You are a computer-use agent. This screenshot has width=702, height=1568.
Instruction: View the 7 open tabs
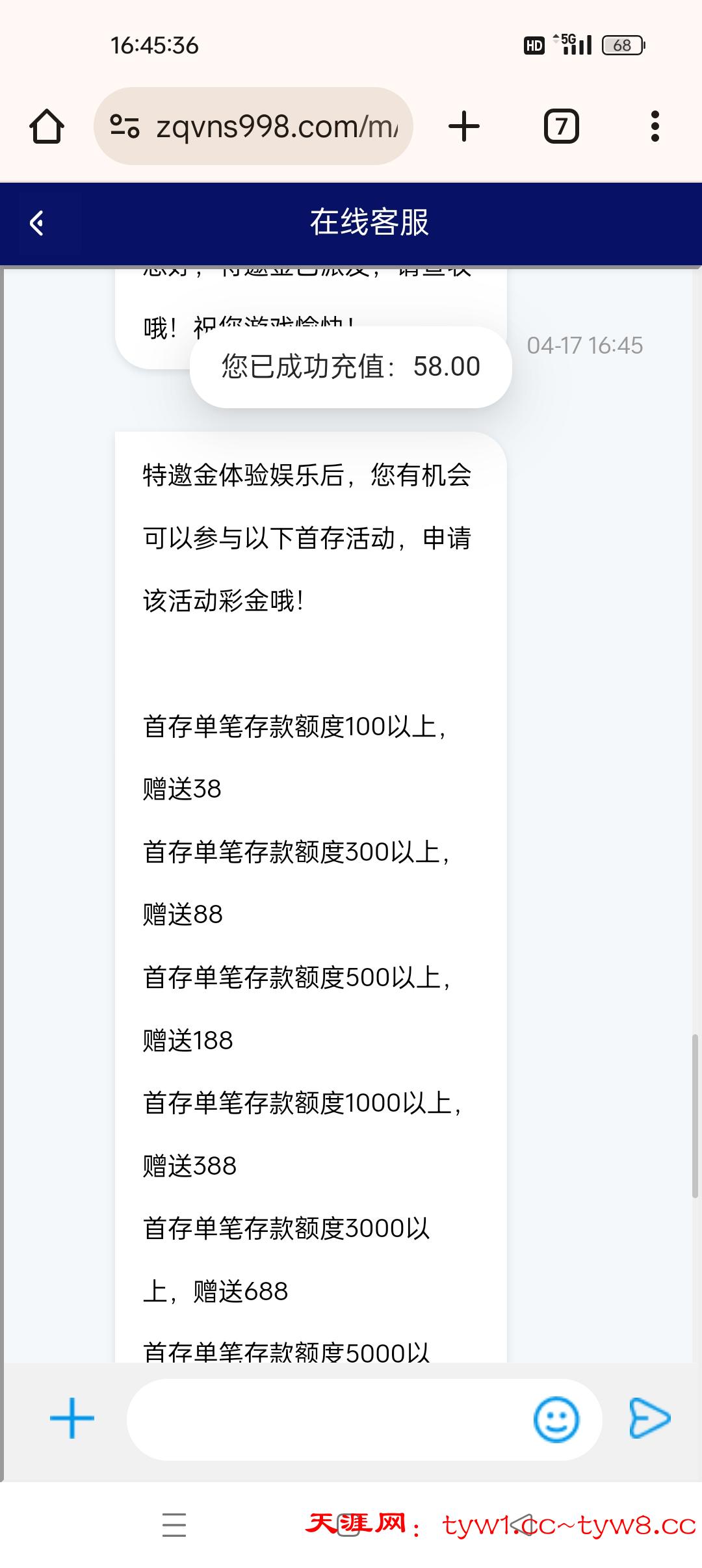[561, 126]
